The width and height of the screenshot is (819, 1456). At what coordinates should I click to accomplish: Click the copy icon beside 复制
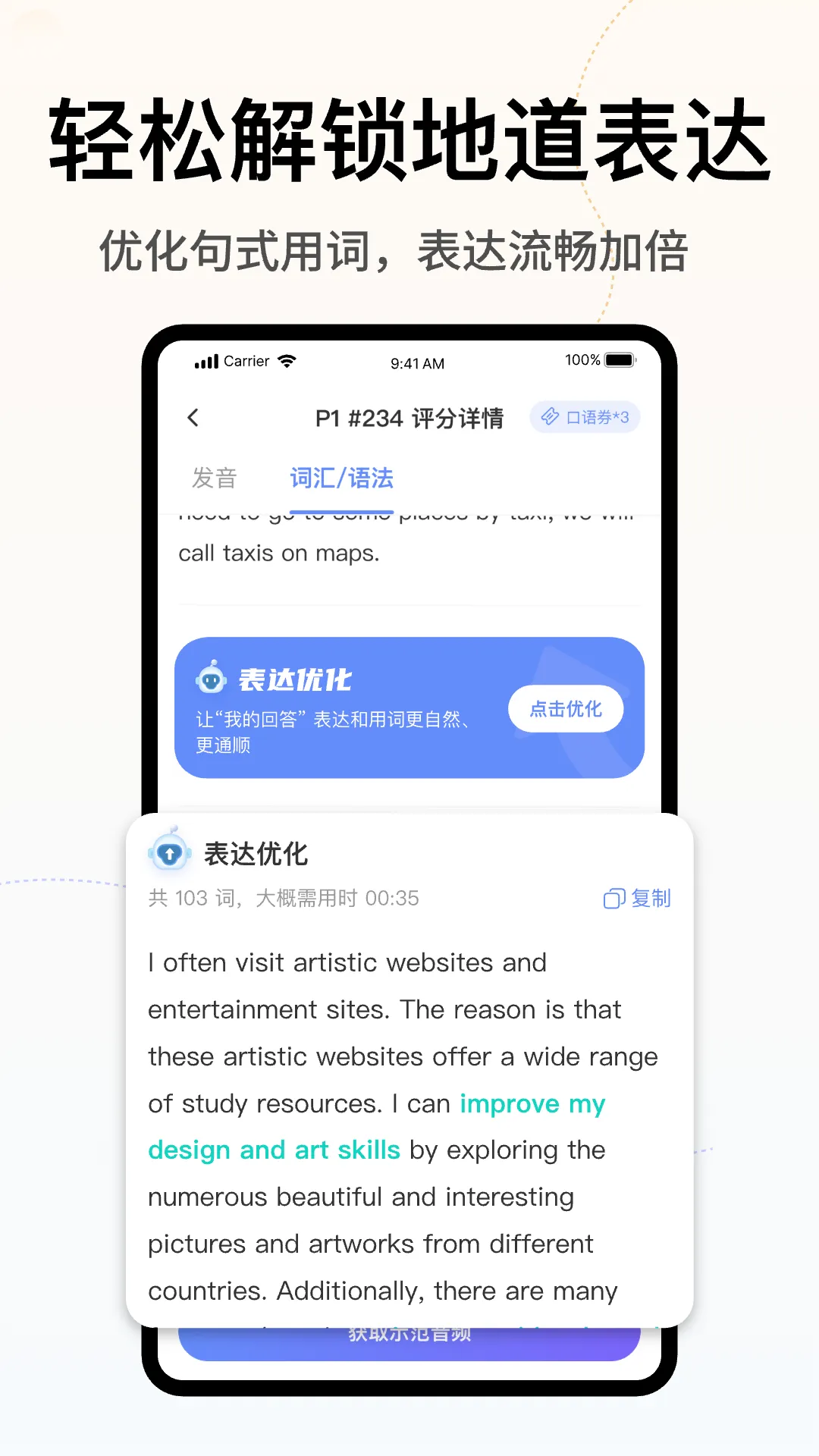coord(613,898)
